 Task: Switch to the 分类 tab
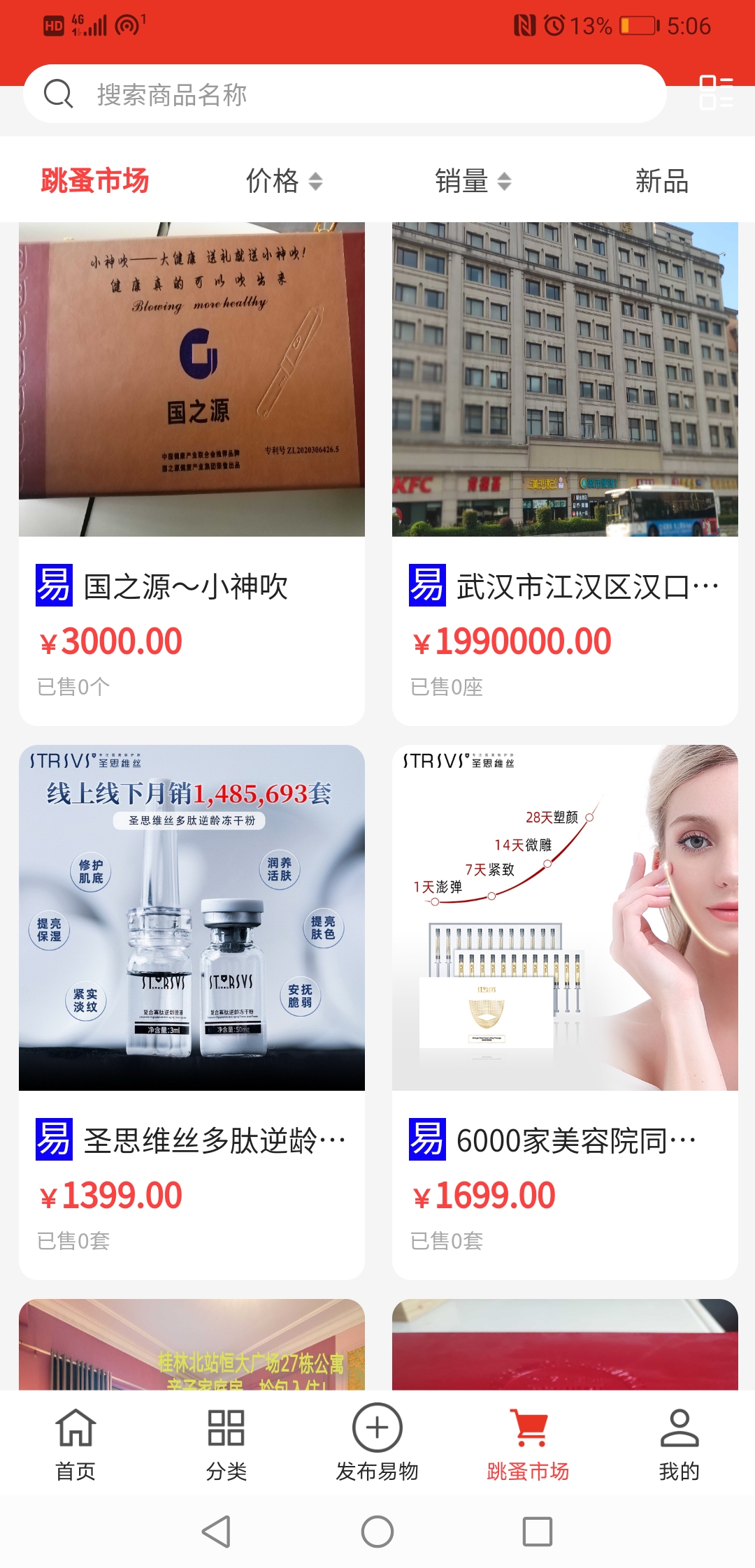226,1444
